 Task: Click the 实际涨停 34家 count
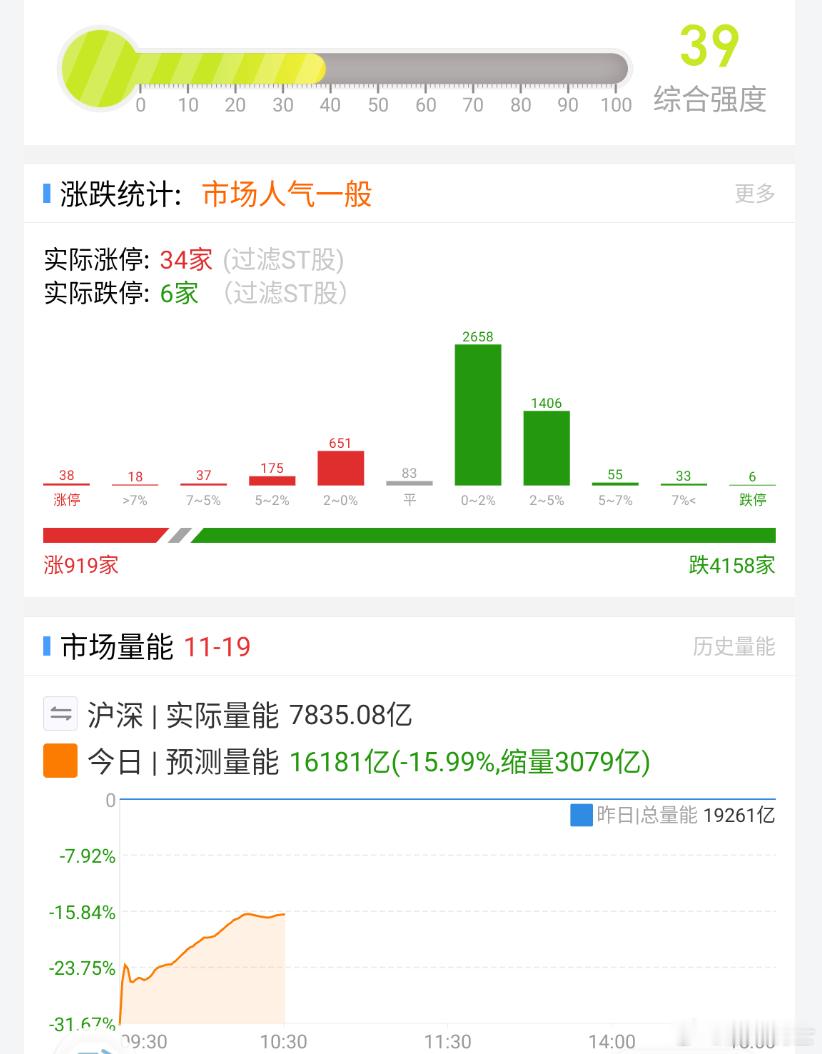tap(186, 259)
